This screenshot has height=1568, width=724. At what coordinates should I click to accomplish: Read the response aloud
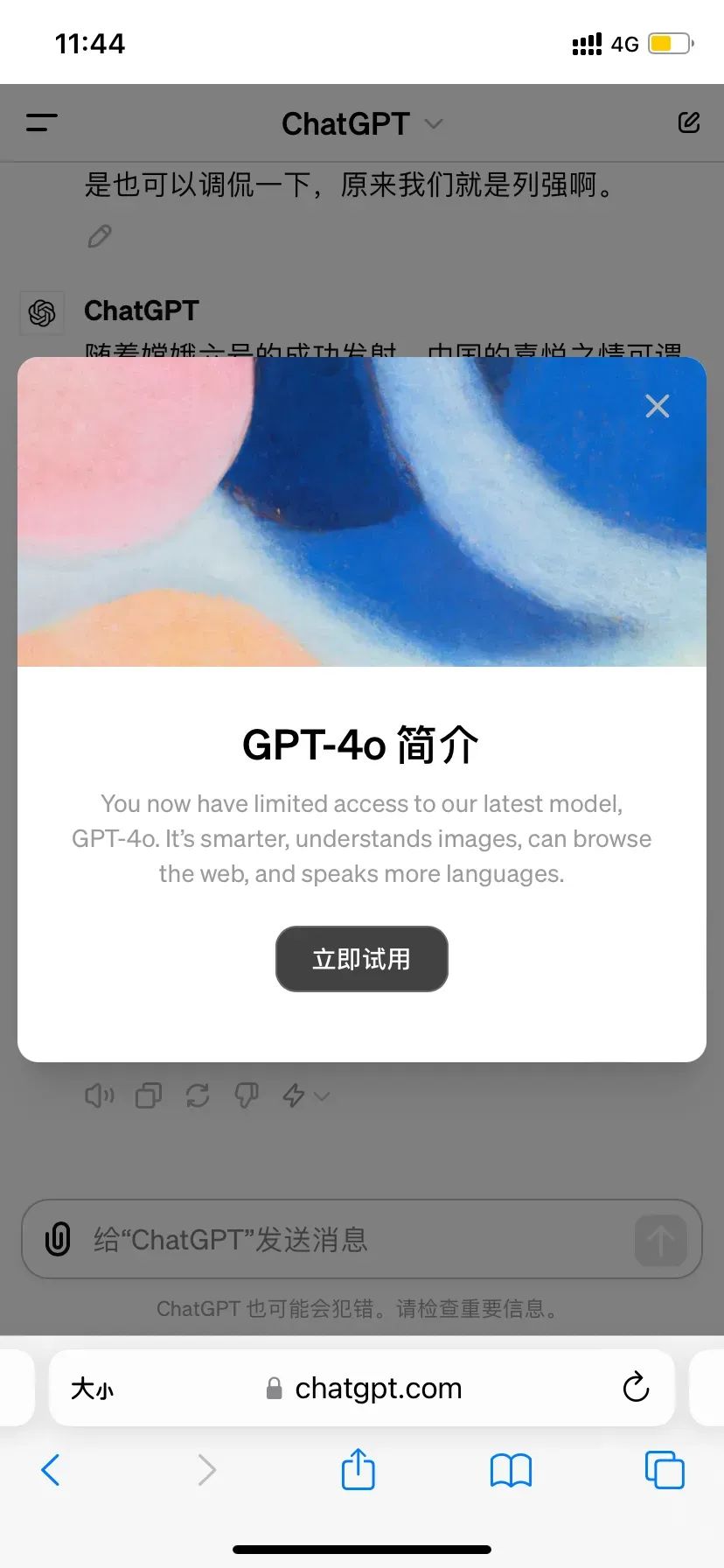pos(99,1095)
